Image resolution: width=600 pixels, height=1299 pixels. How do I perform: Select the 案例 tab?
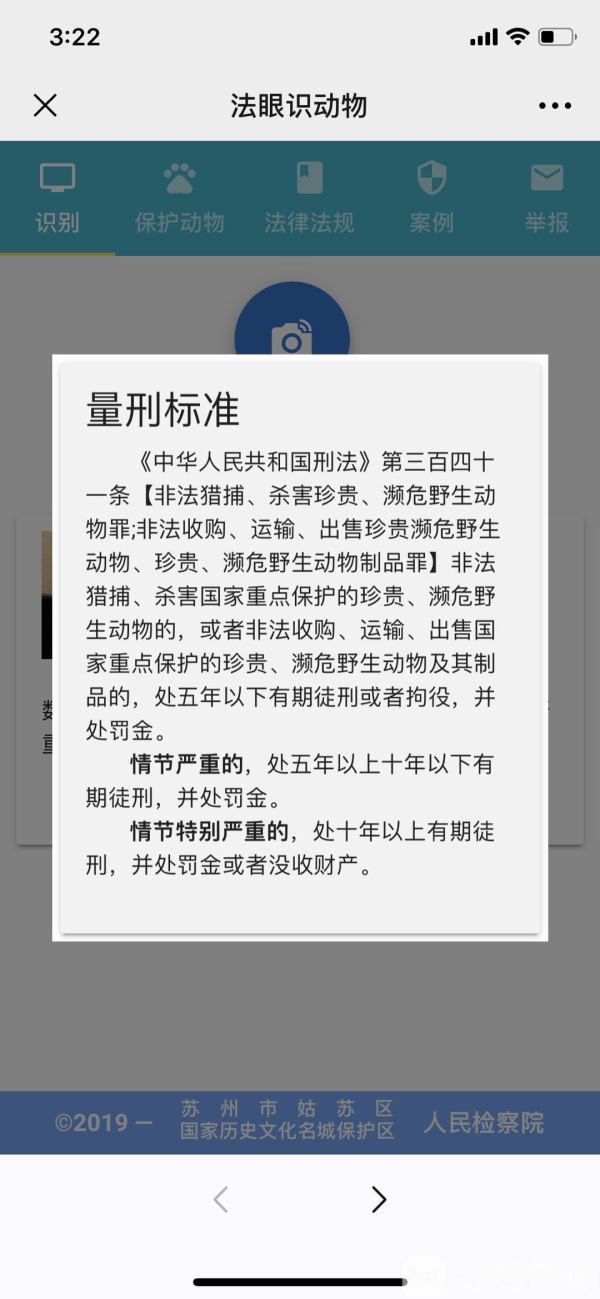431,199
